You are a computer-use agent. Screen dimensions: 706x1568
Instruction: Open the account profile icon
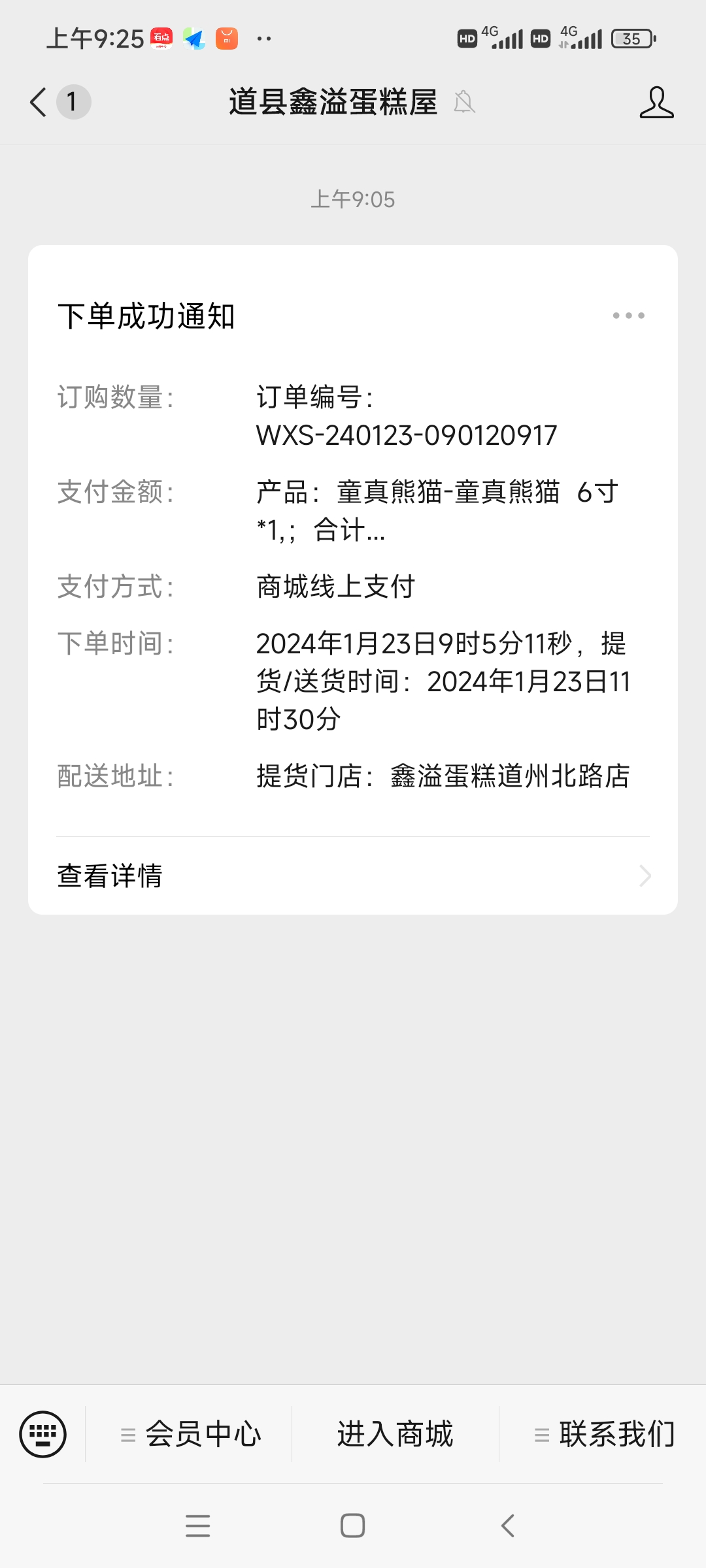coord(656,103)
